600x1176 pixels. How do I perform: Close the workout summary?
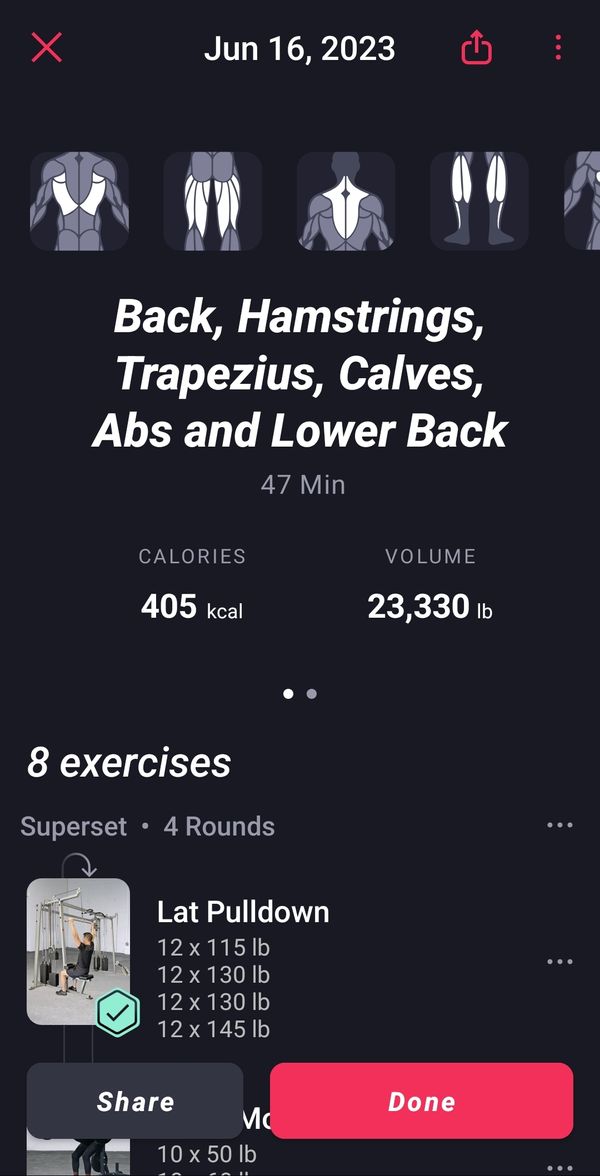pos(46,48)
